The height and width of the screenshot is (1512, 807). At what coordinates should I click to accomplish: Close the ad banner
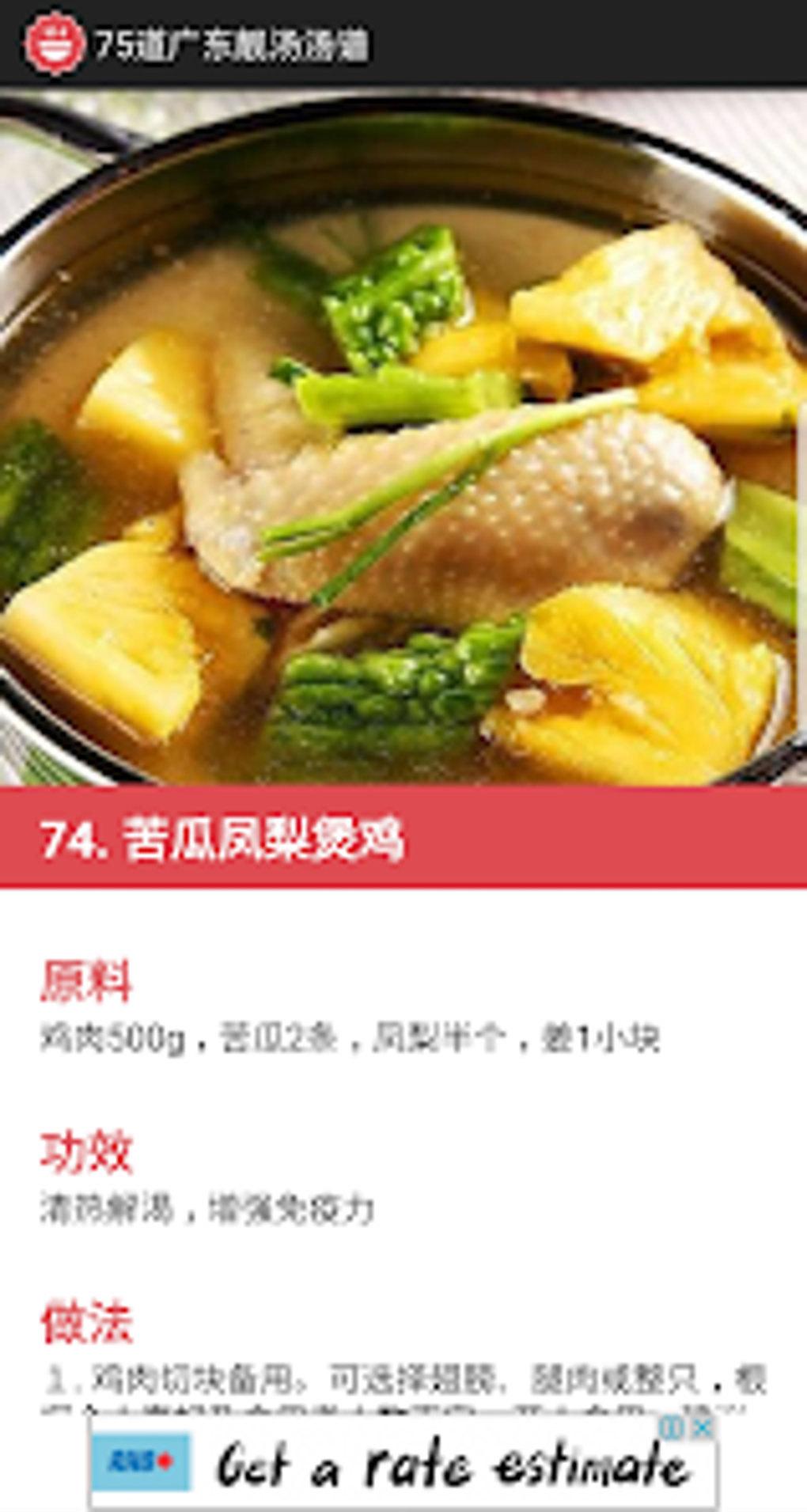(x=703, y=1427)
